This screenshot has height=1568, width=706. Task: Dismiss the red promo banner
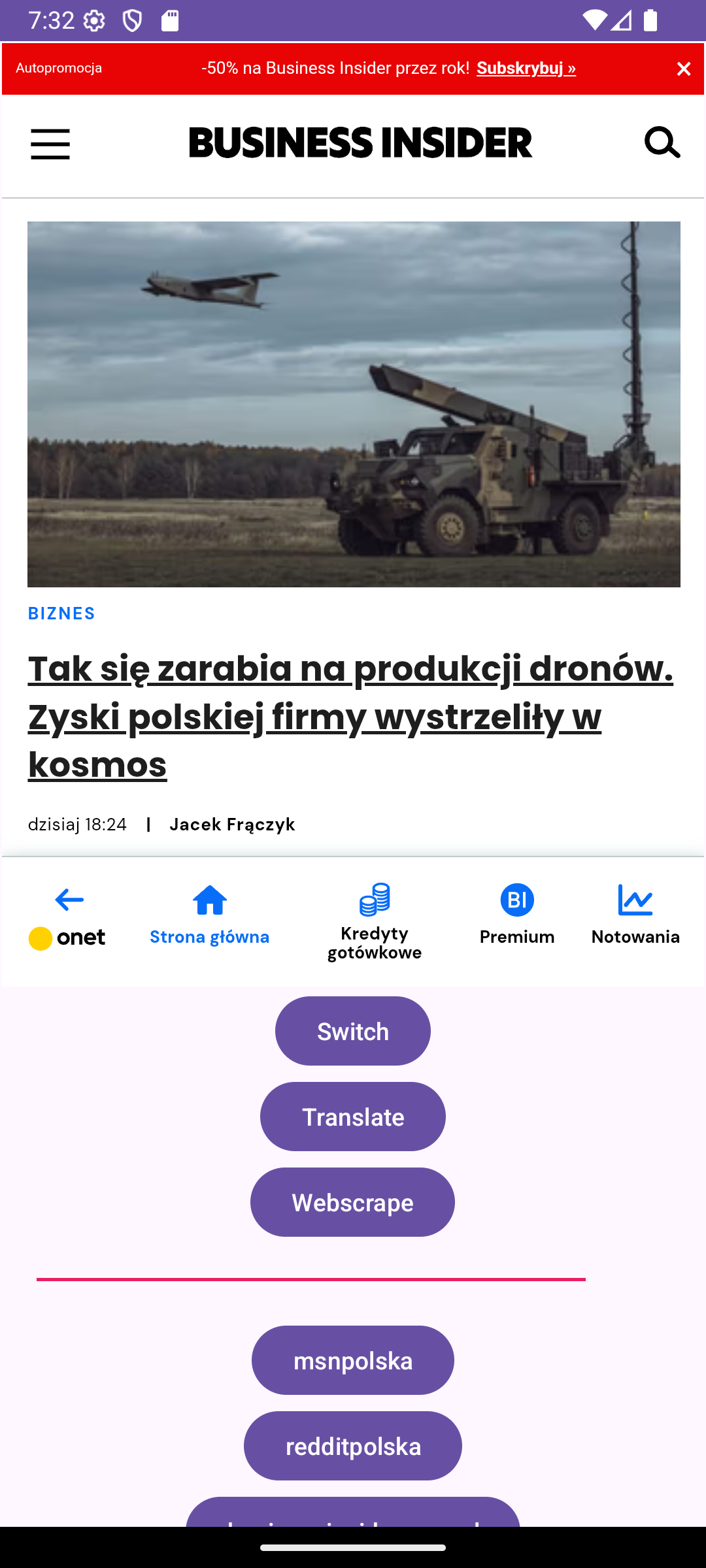[x=683, y=68]
